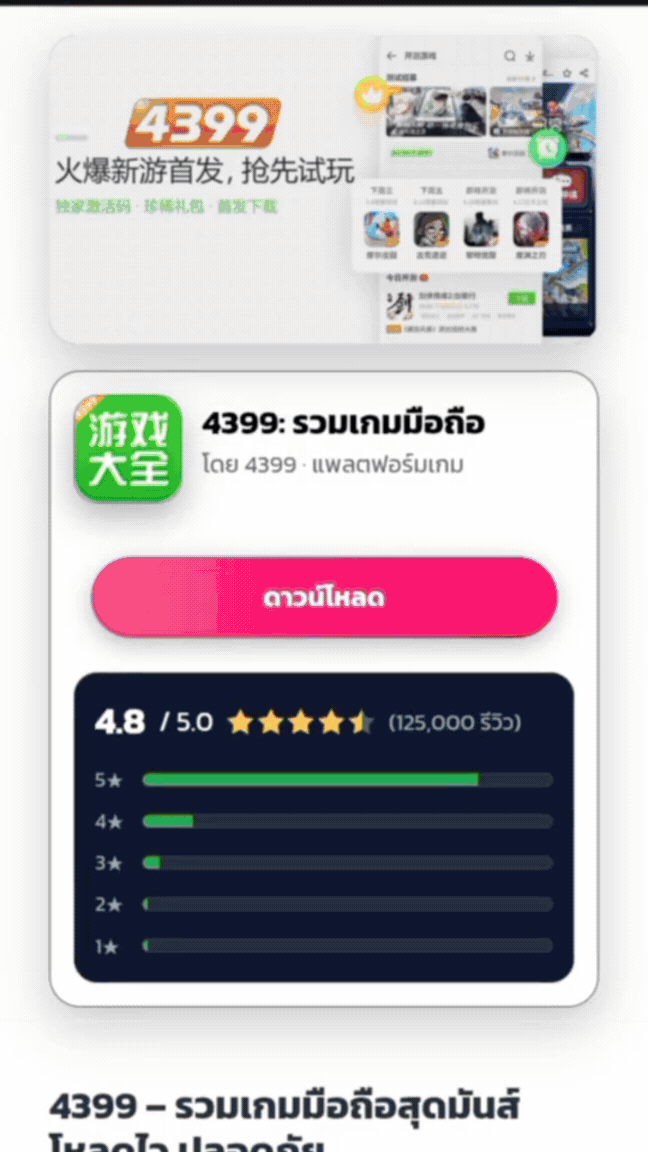Tap the pink ดาวน์โหลด download button
The width and height of the screenshot is (648, 1152).
[324, 597]
